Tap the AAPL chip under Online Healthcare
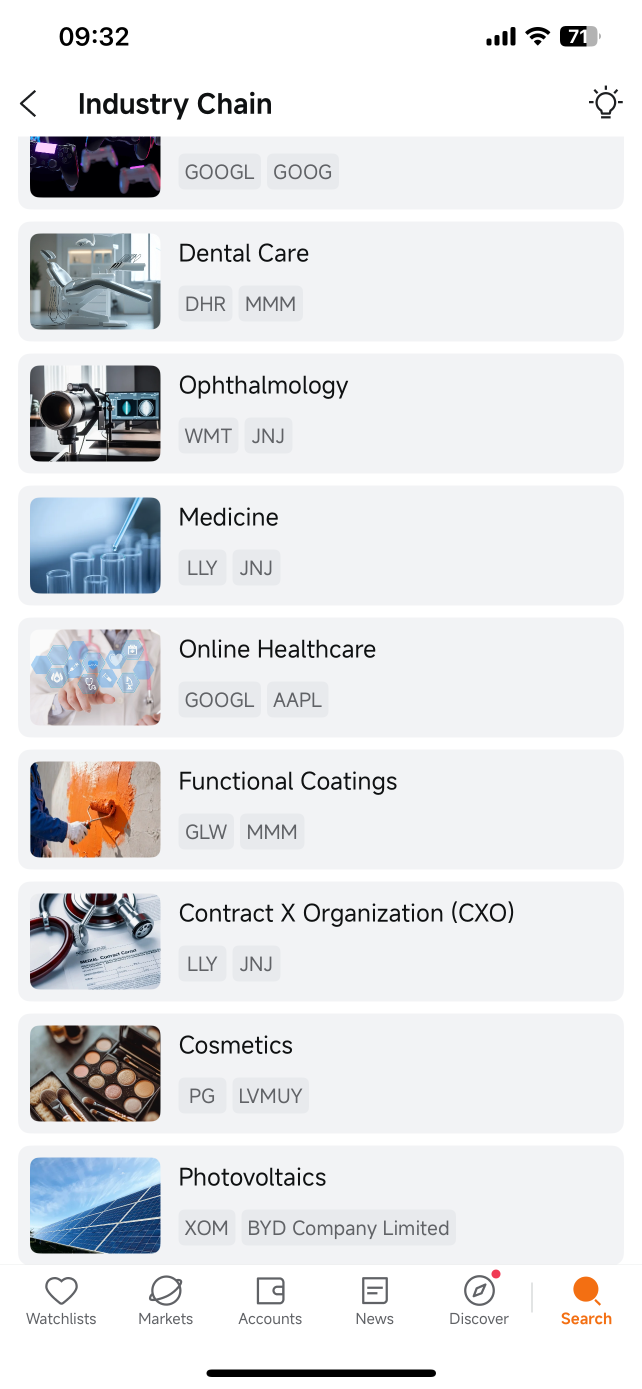The width and height of the screenshot is (642, 1389). pos(298,700)
